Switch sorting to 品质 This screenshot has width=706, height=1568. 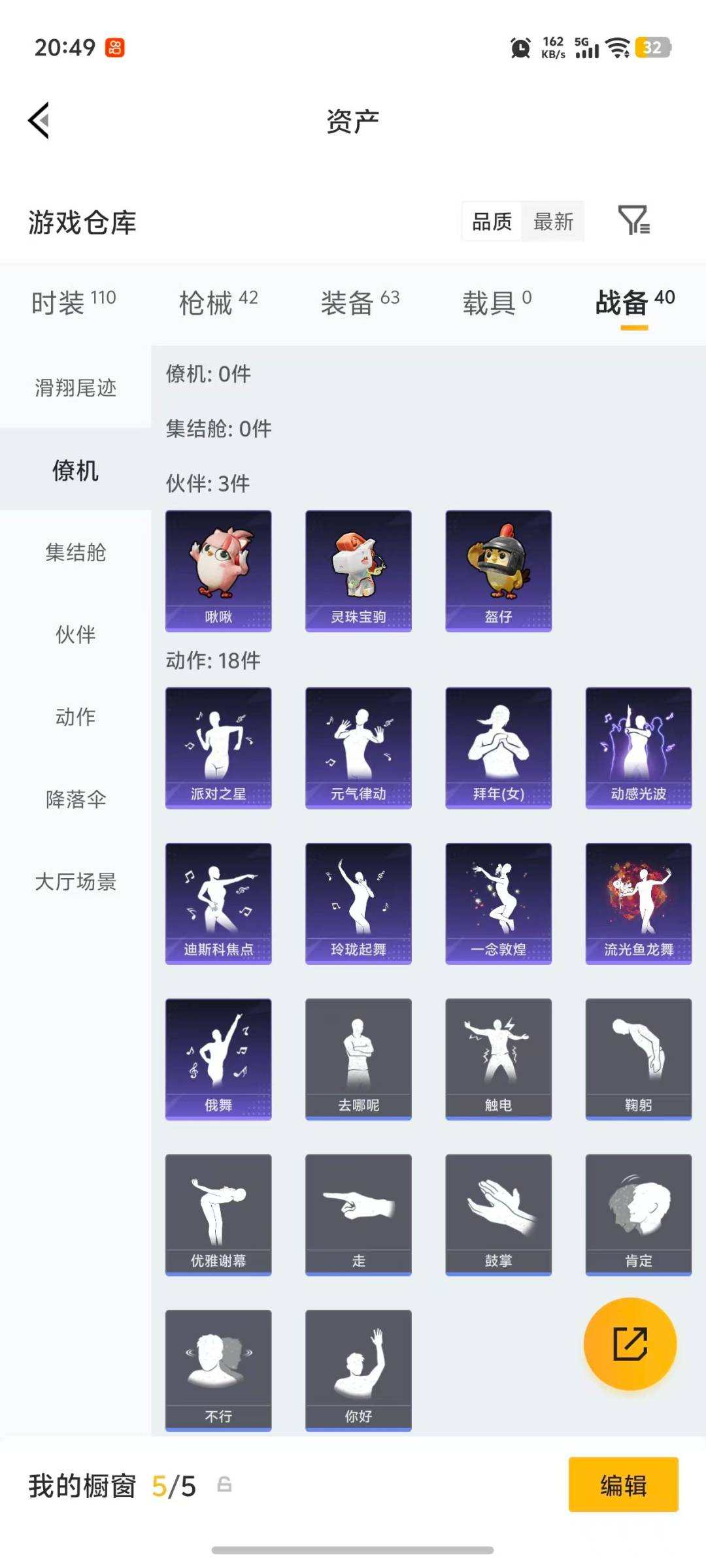tap(490, 222)
